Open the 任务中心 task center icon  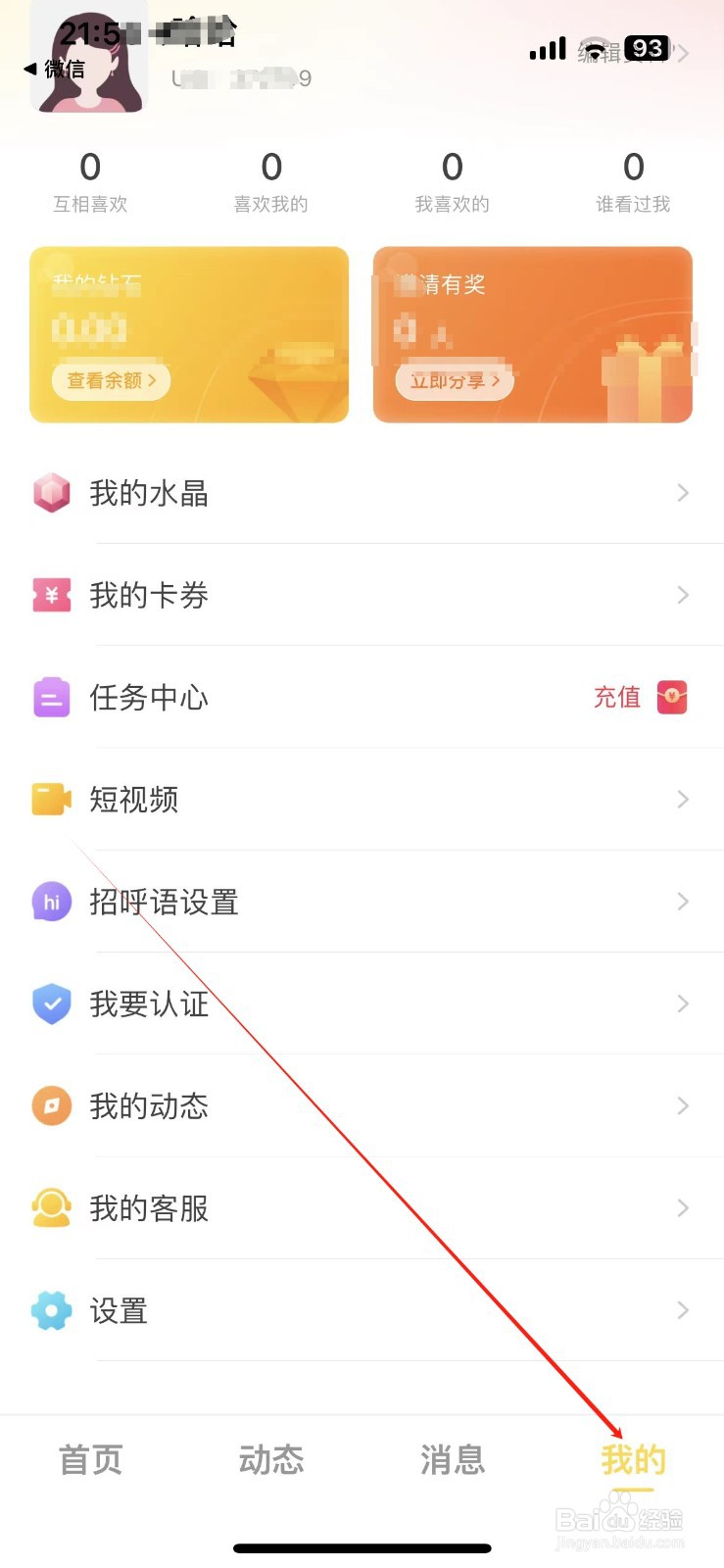51,698
